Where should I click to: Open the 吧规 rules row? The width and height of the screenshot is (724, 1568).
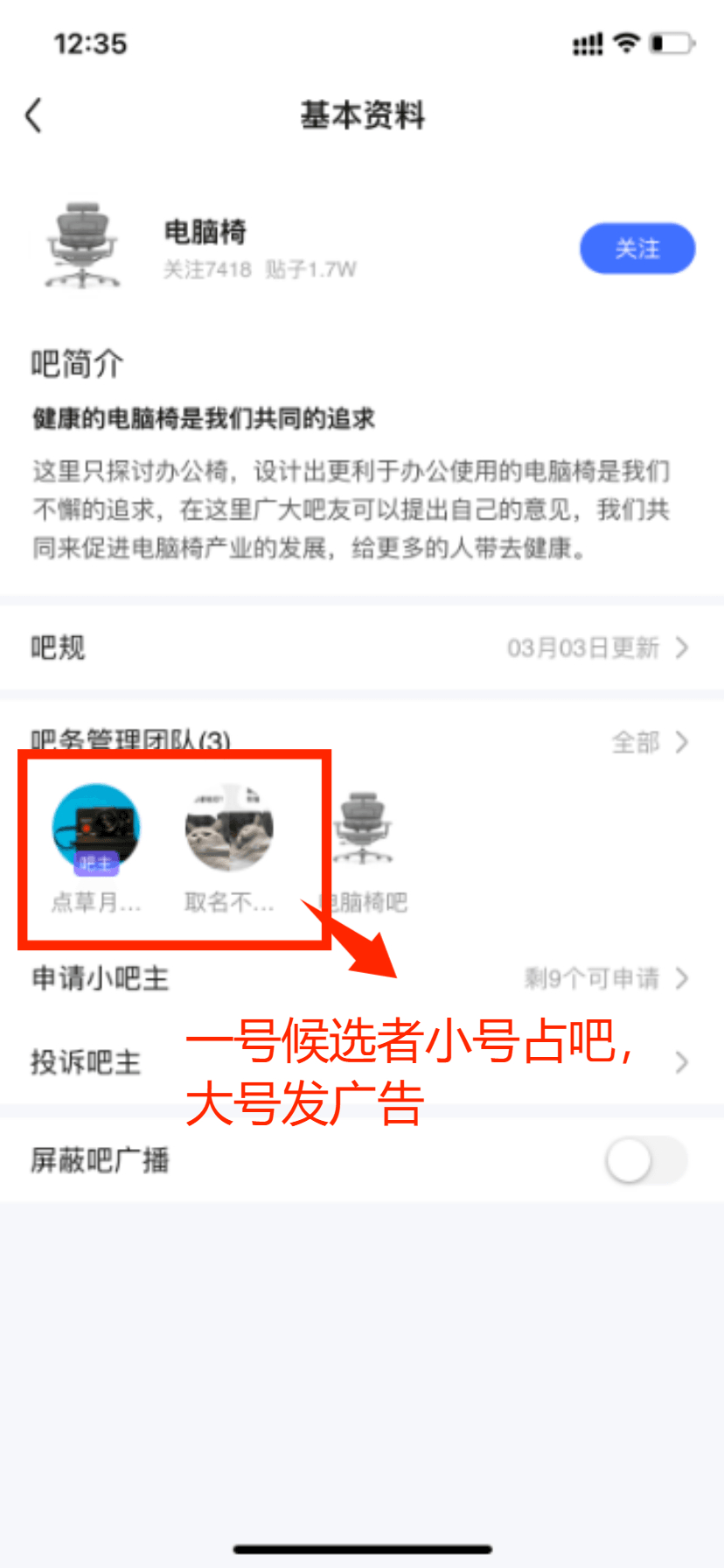[362, 648]
